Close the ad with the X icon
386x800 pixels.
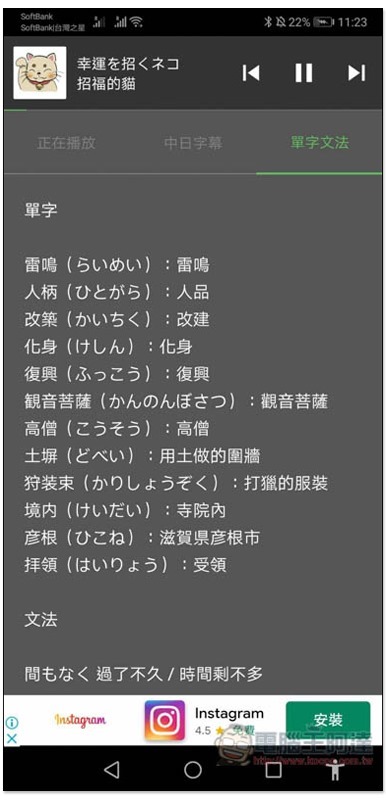12,738
